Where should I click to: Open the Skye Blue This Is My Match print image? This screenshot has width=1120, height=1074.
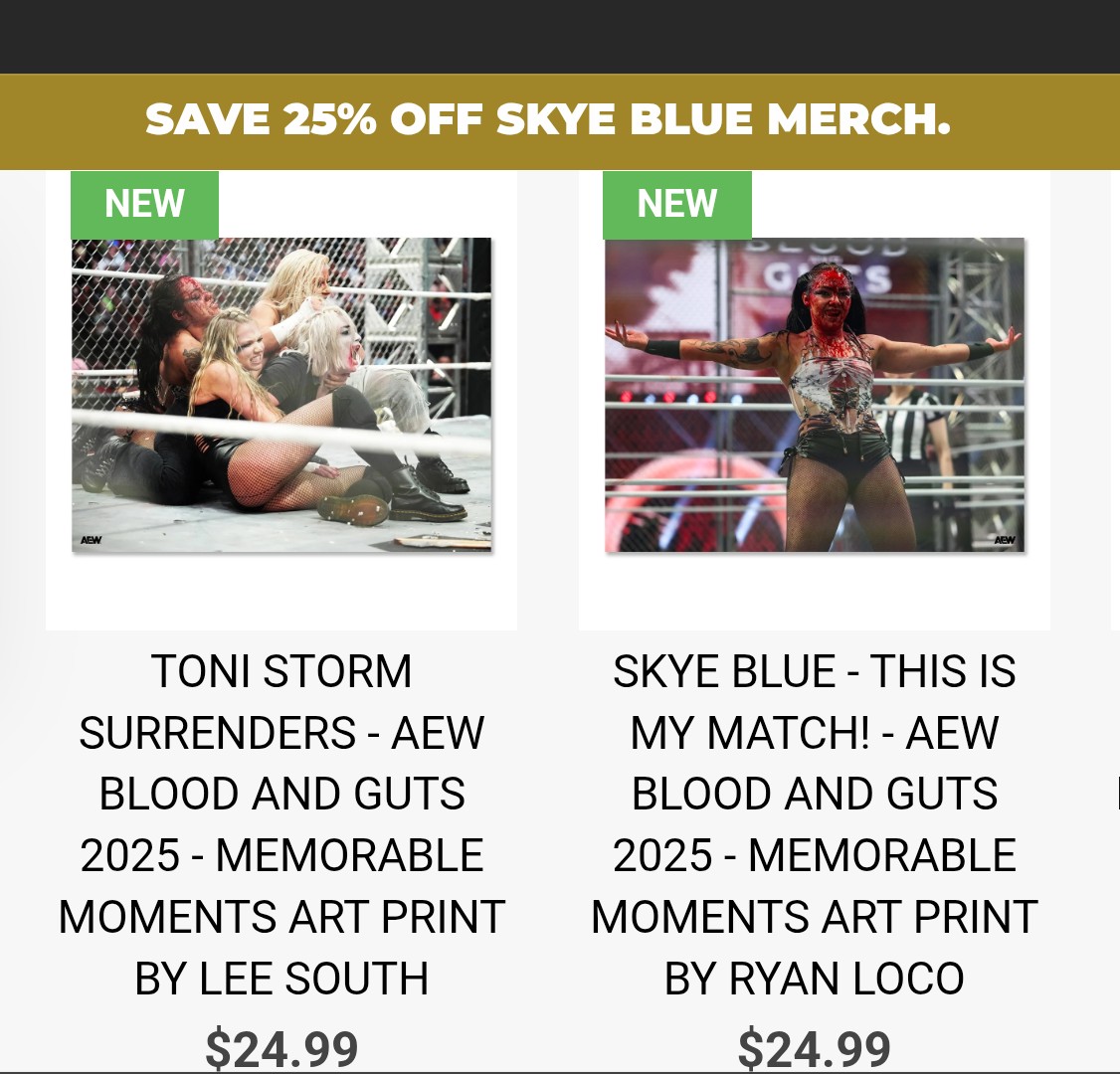pyautogui.click(x=815, y=395)
